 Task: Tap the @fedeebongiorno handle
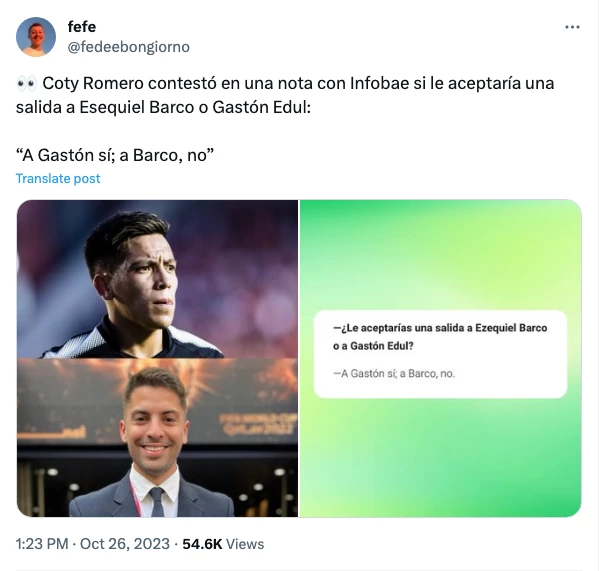(128, 47)
